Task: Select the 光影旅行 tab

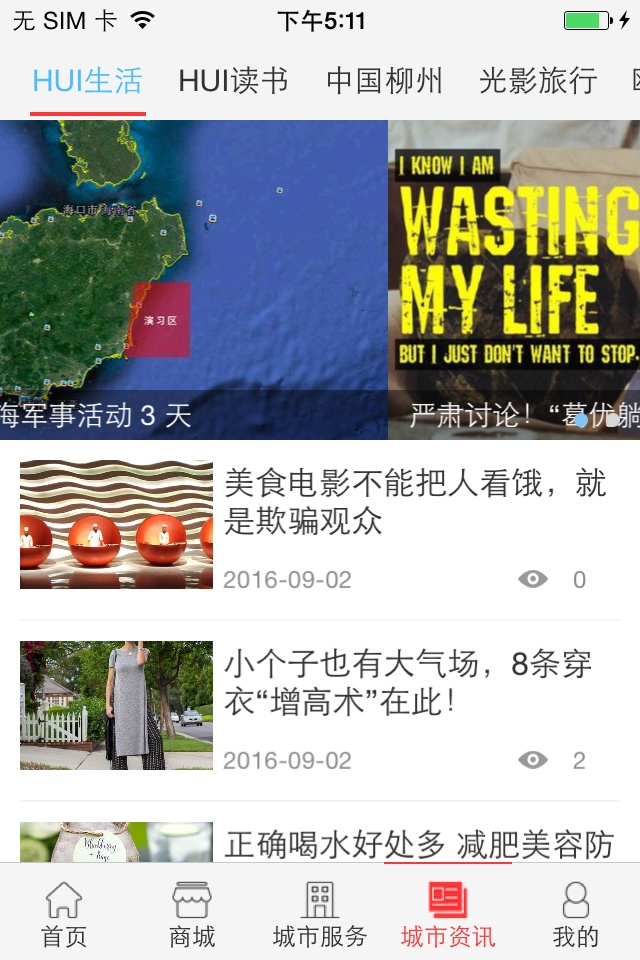Action: pyautogui.click(x=537, y=81)
